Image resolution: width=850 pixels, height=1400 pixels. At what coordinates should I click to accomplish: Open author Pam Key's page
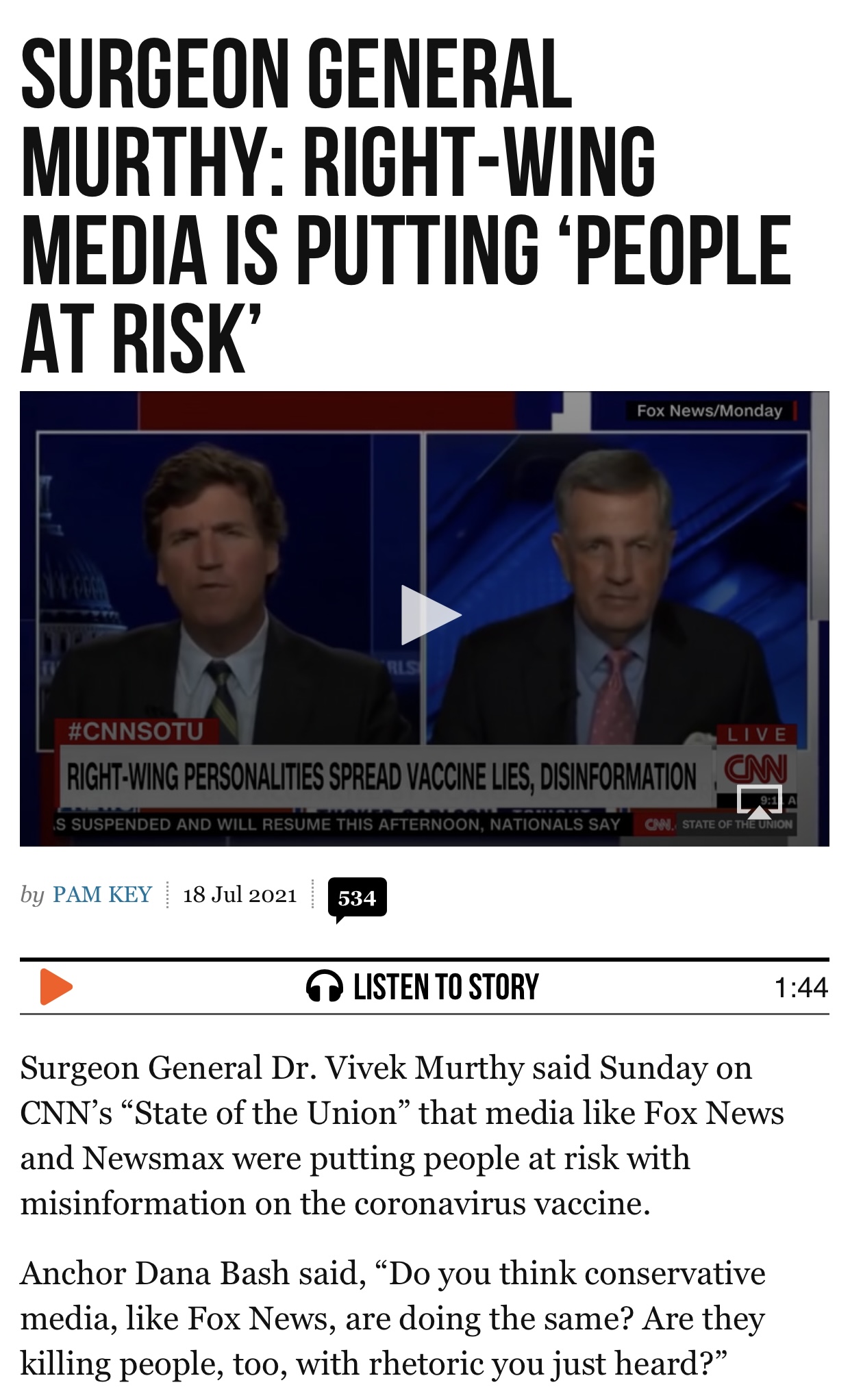[102, 895]
